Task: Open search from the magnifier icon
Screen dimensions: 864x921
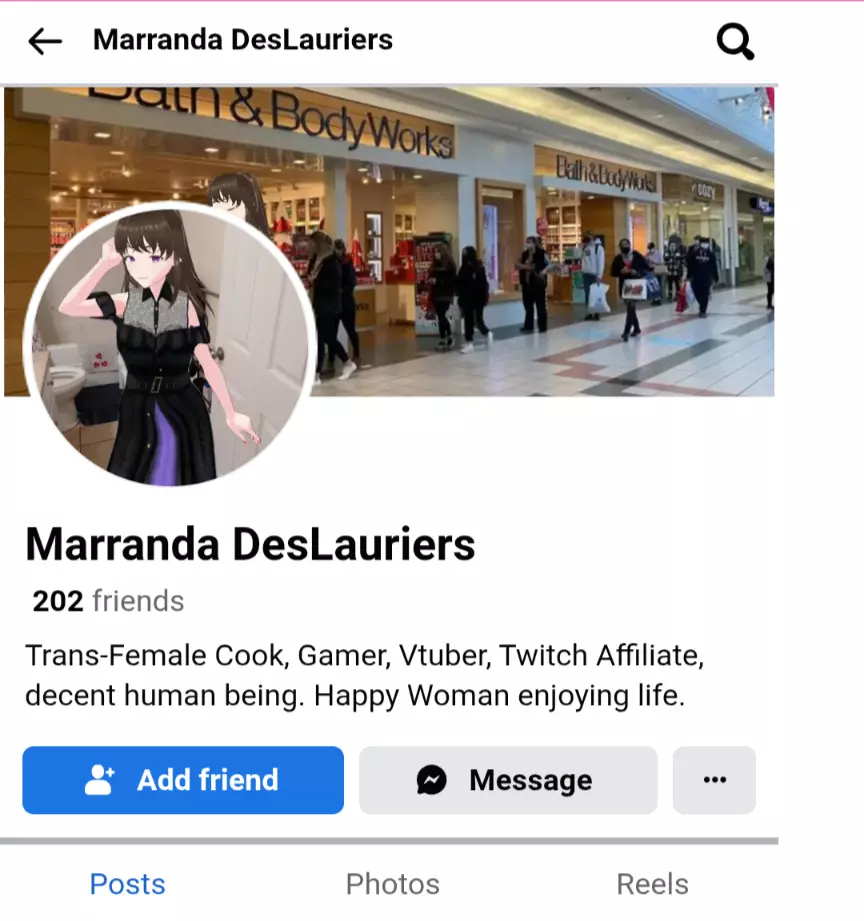Action: click(x=735, y=41)
